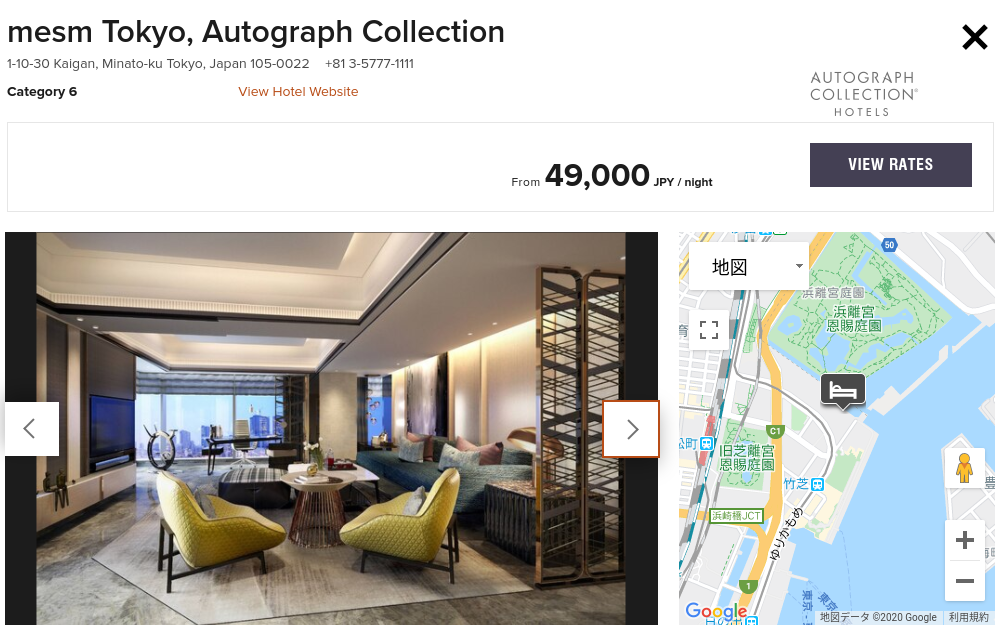996x633 pixels.
Task: Tap the hotel bed marker on map
Action: tap(843, 389)
